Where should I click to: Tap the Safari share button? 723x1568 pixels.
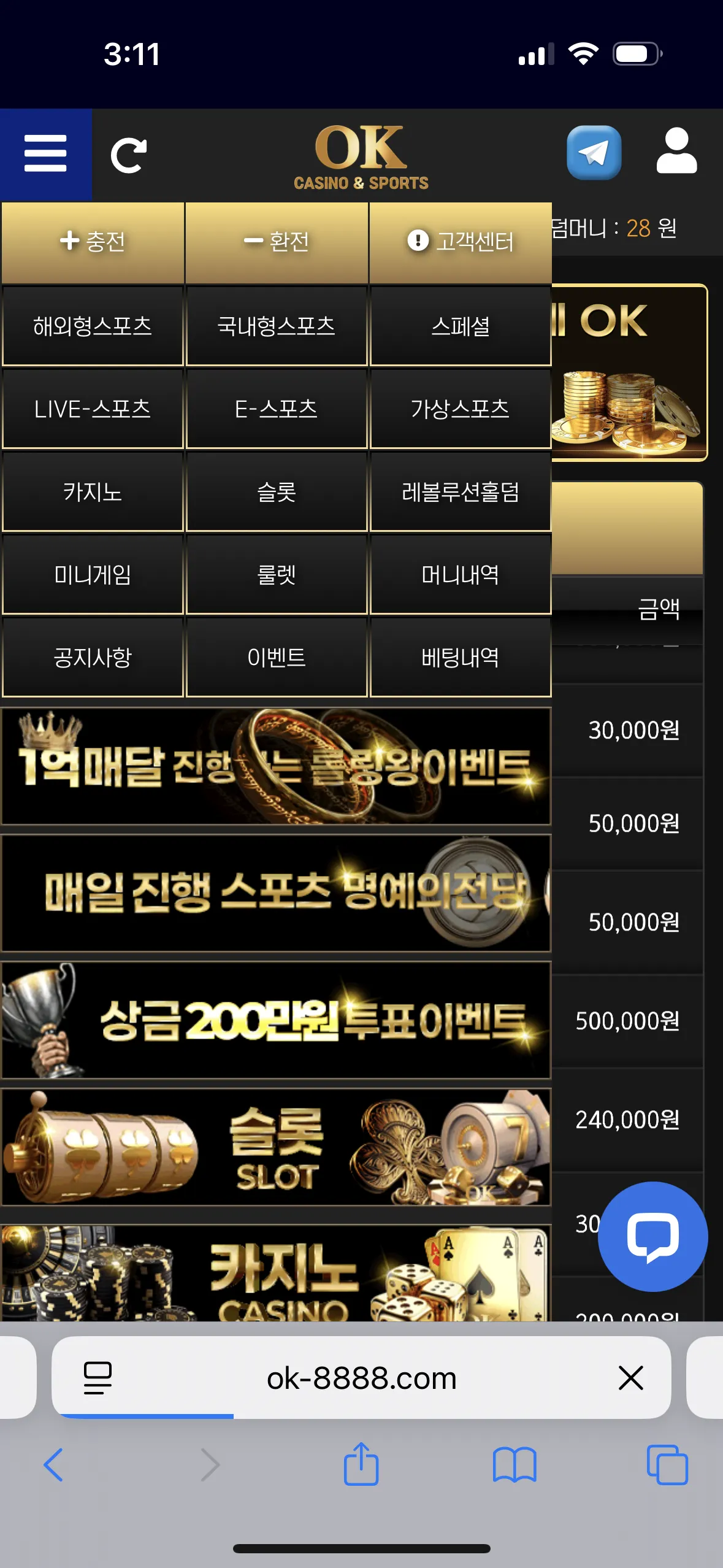[361, 1464]
